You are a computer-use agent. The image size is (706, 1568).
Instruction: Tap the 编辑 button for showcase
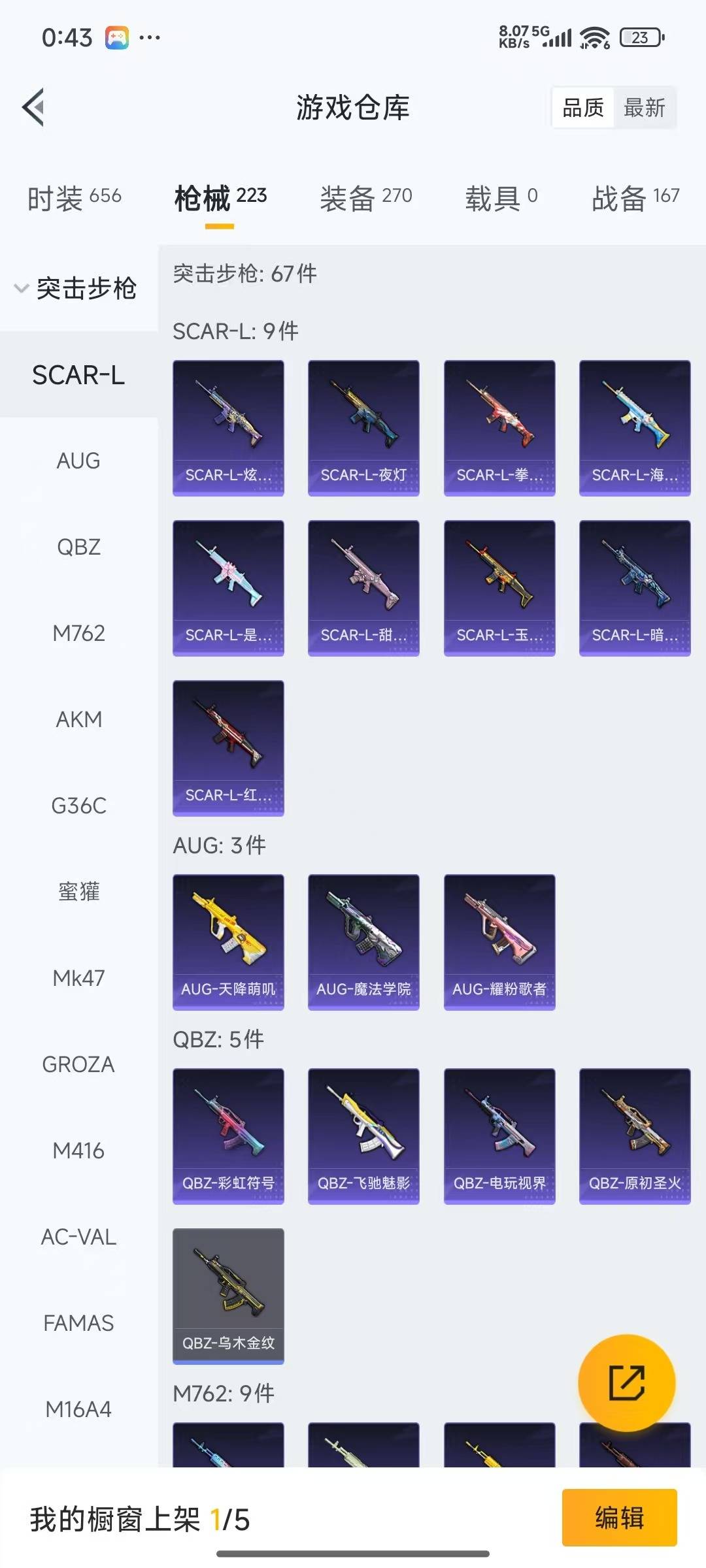pyautogui.click(x=618, y=1520)
